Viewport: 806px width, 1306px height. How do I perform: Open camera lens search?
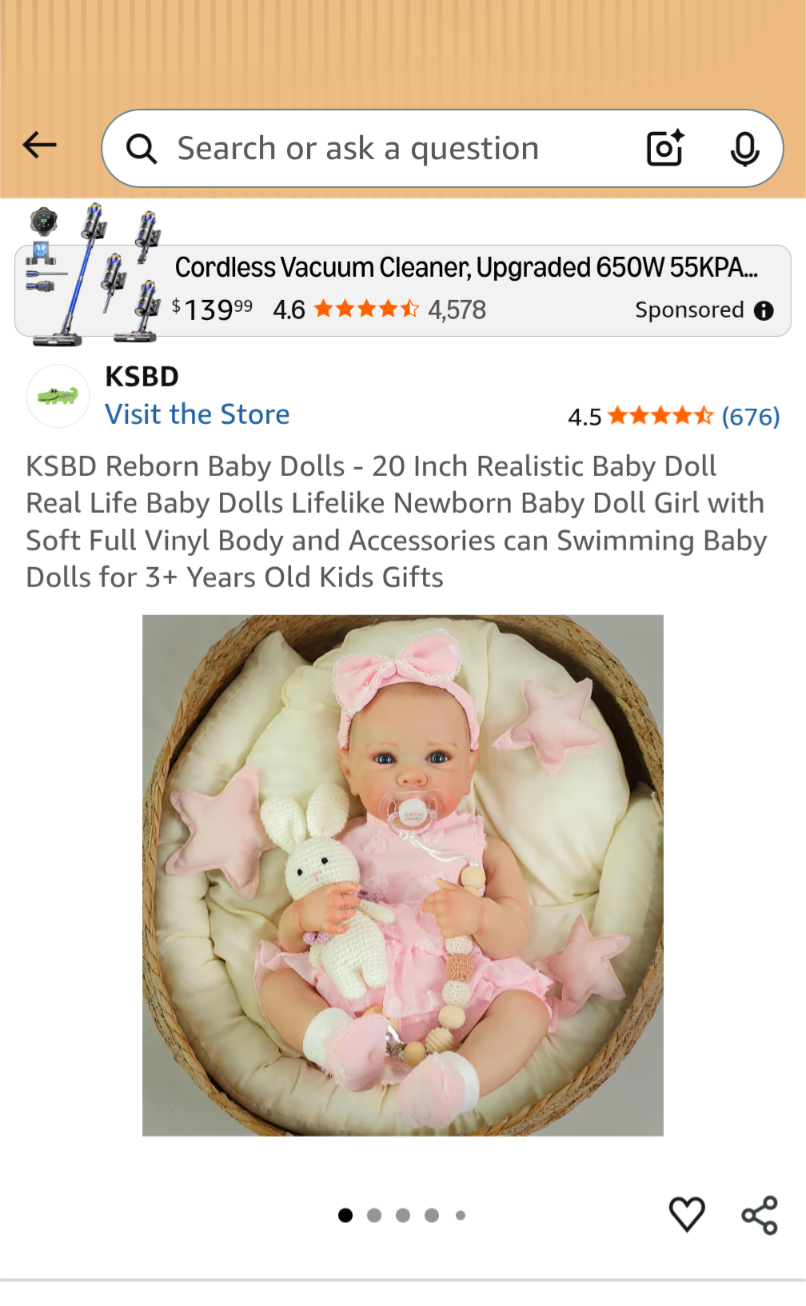pyautogui.click(x=665, y=149)
